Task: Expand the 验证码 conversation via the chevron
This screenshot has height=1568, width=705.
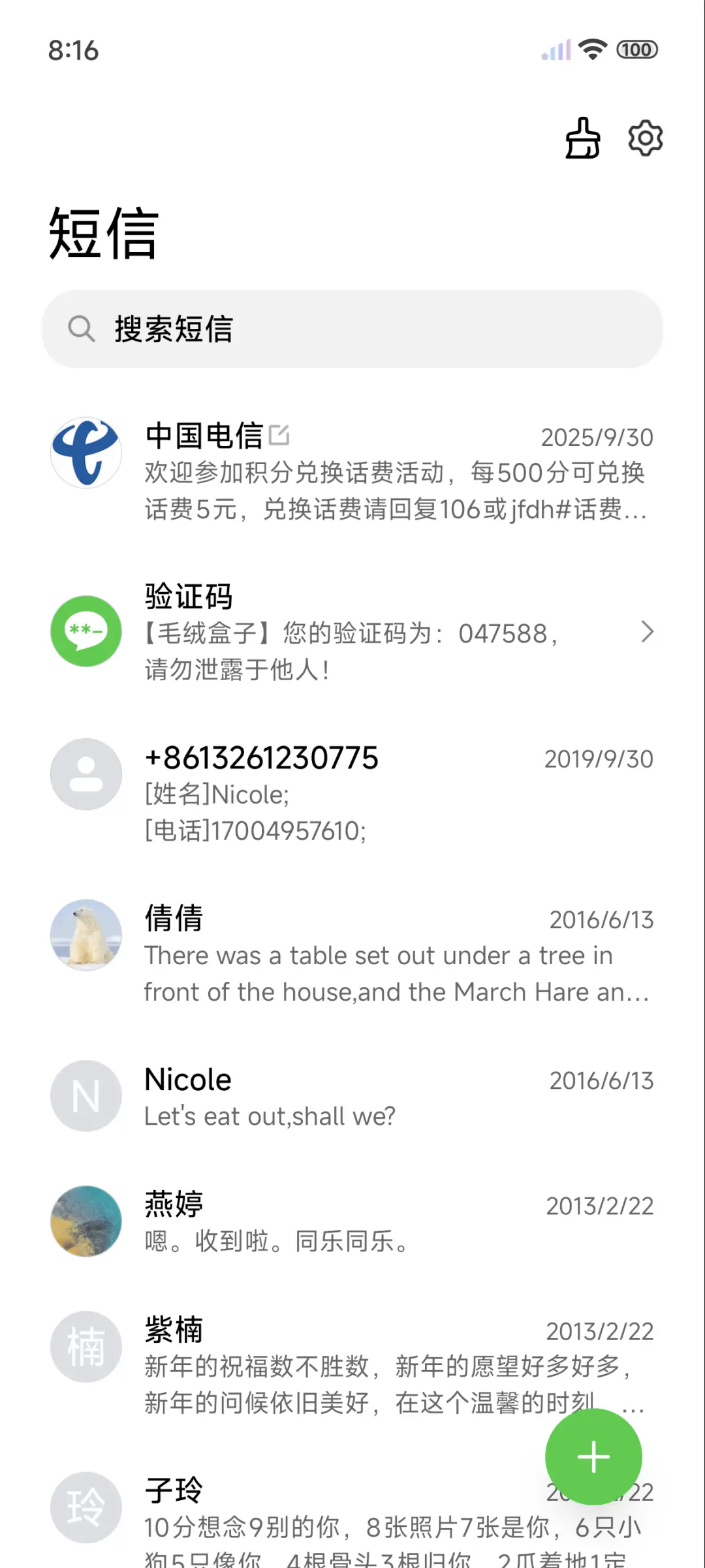Action: [648, 632]
